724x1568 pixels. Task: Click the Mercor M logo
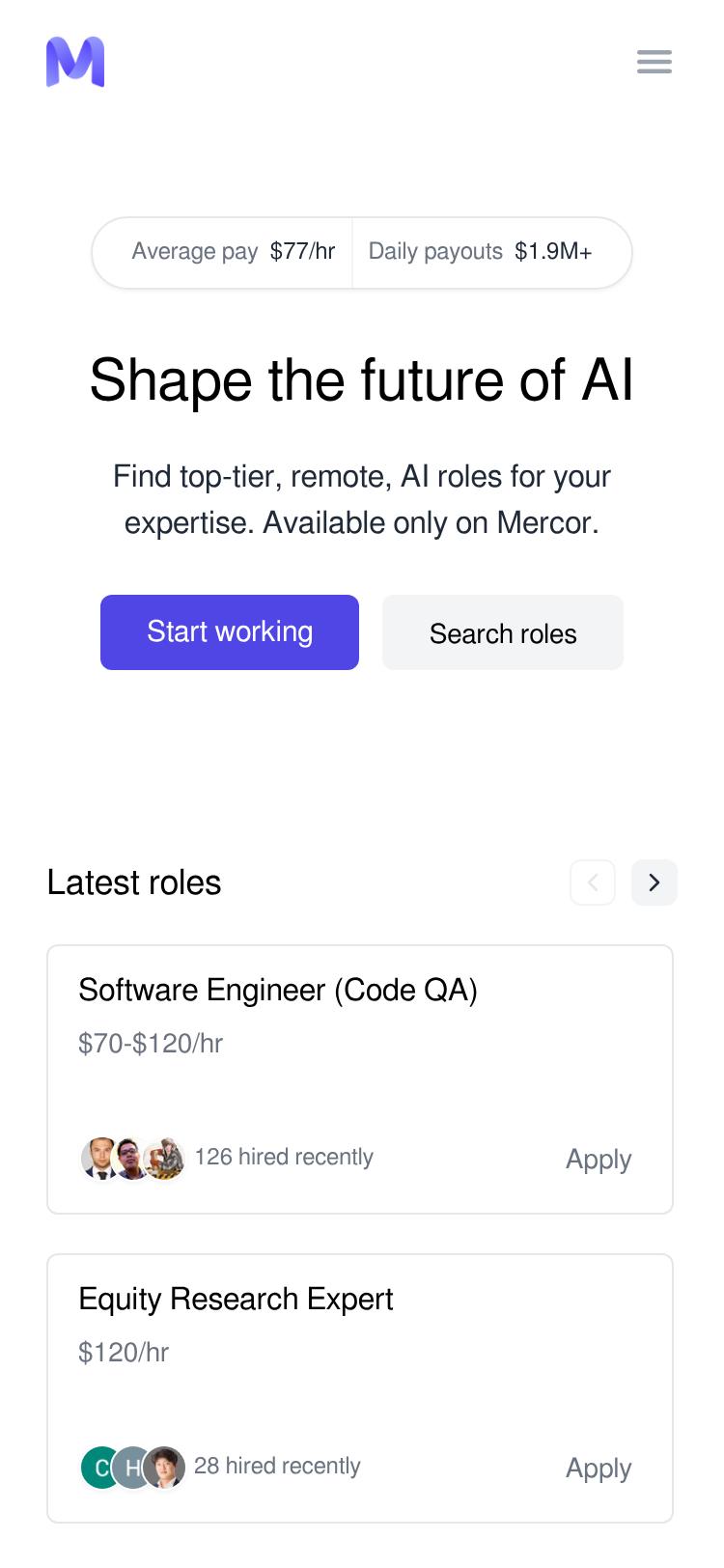[74, 61]
